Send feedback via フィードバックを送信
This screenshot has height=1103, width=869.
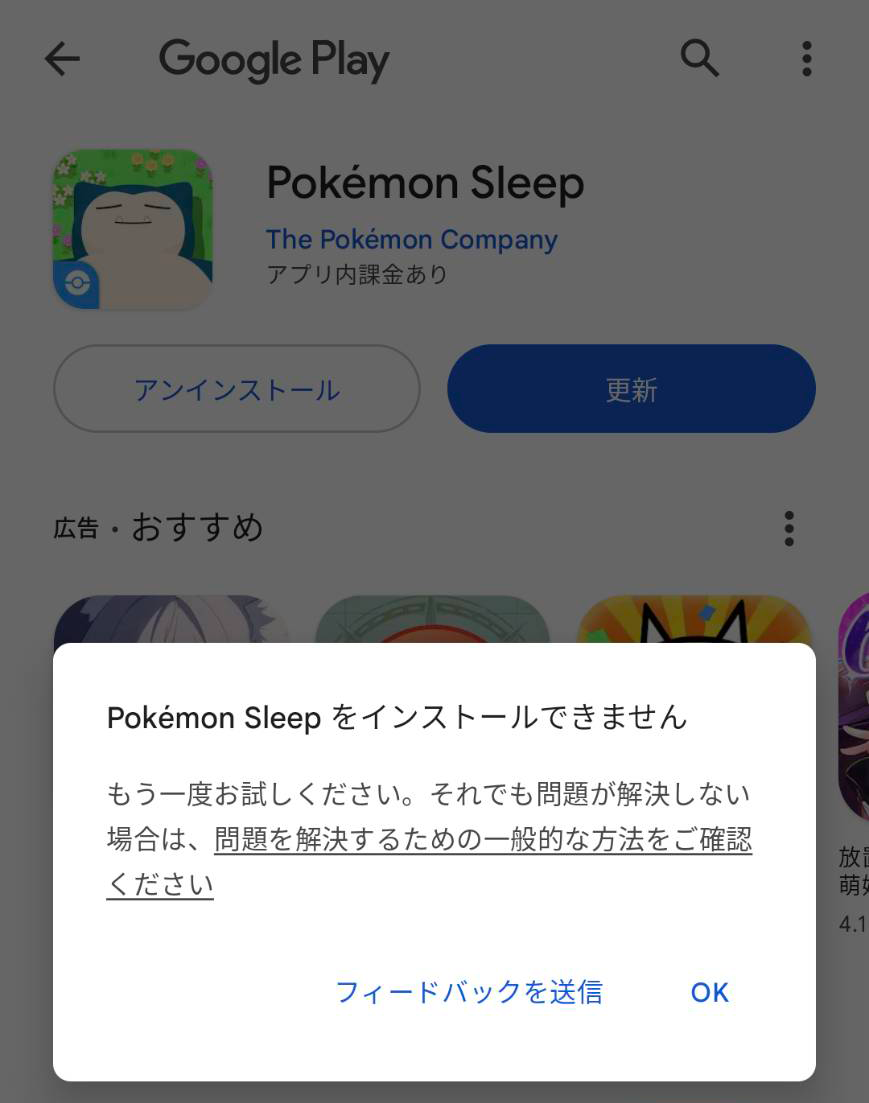point(468,992)
